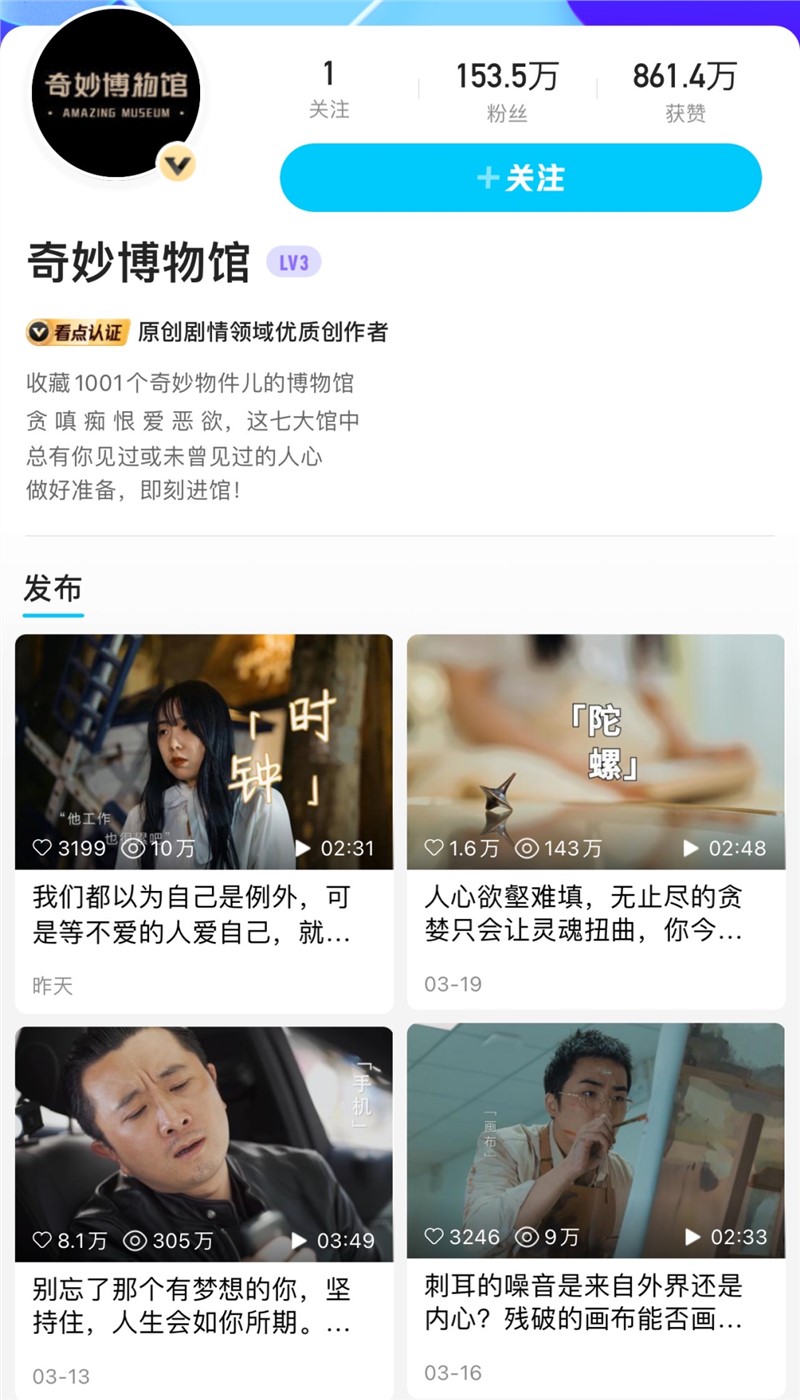Tap the yellow verified badge on the avatar
The width and height of the screenshot is (800, 1400).
click(176, 164)
